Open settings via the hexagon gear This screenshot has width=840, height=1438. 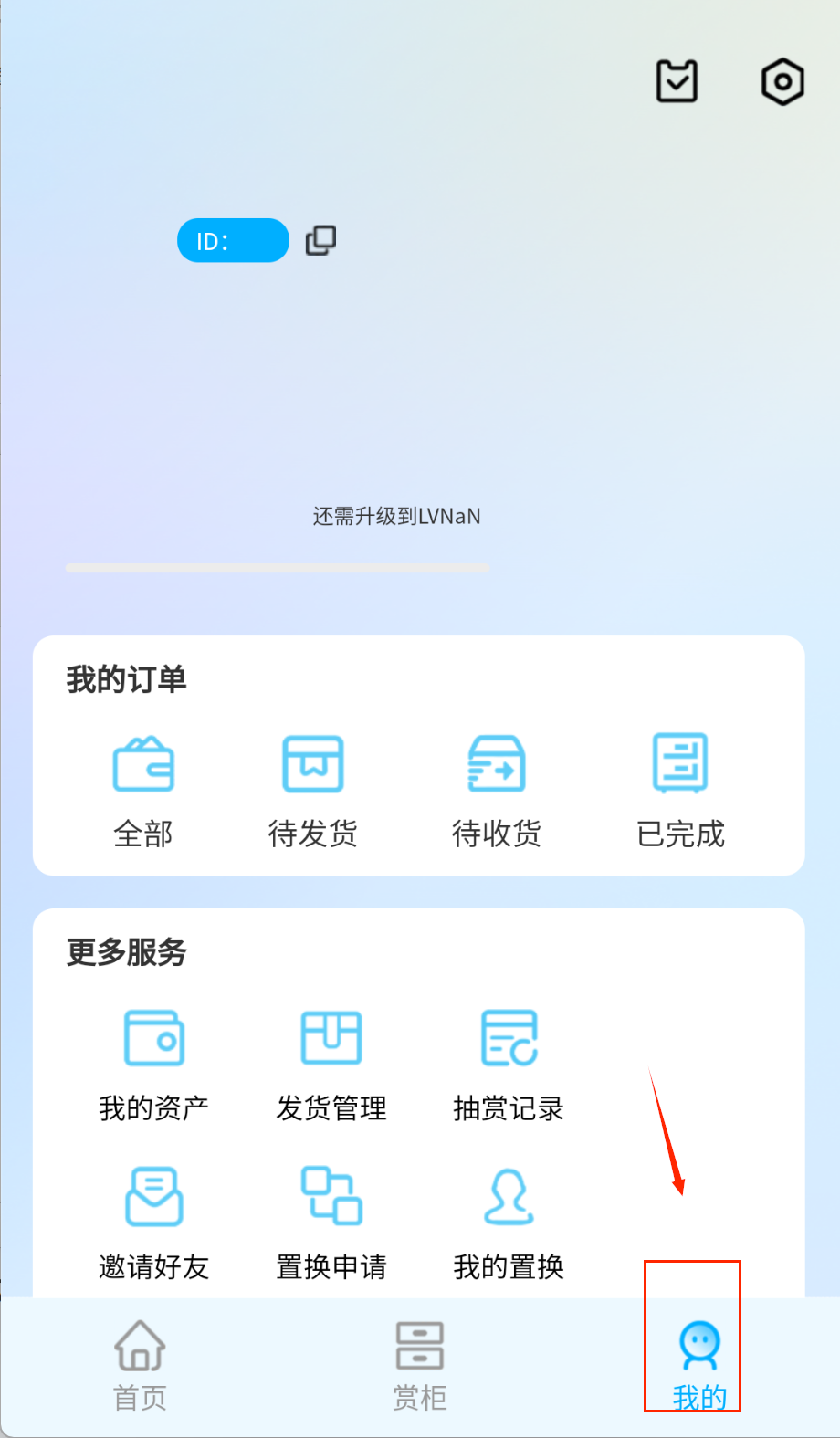click(x=782, y=82)
